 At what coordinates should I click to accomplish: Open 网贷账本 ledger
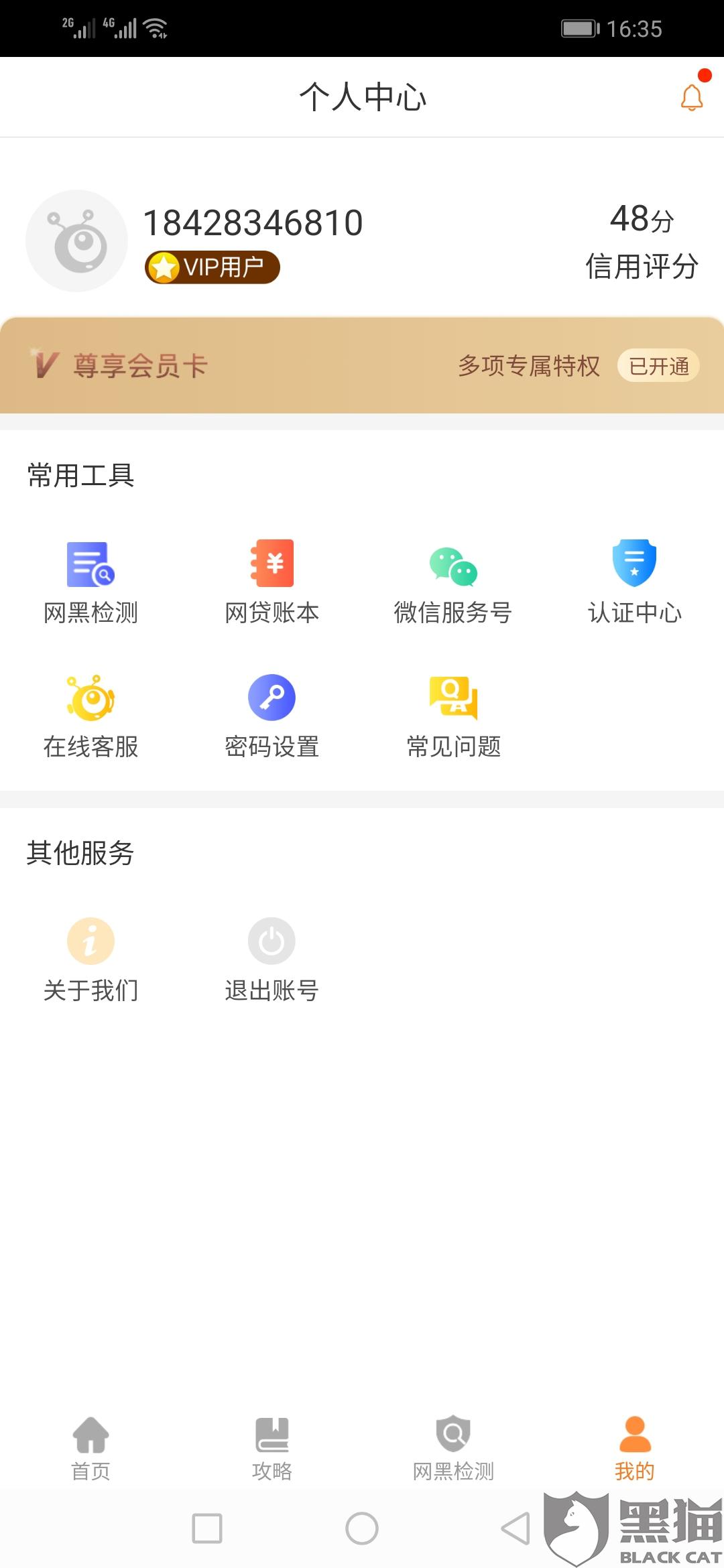coord(271,582)
